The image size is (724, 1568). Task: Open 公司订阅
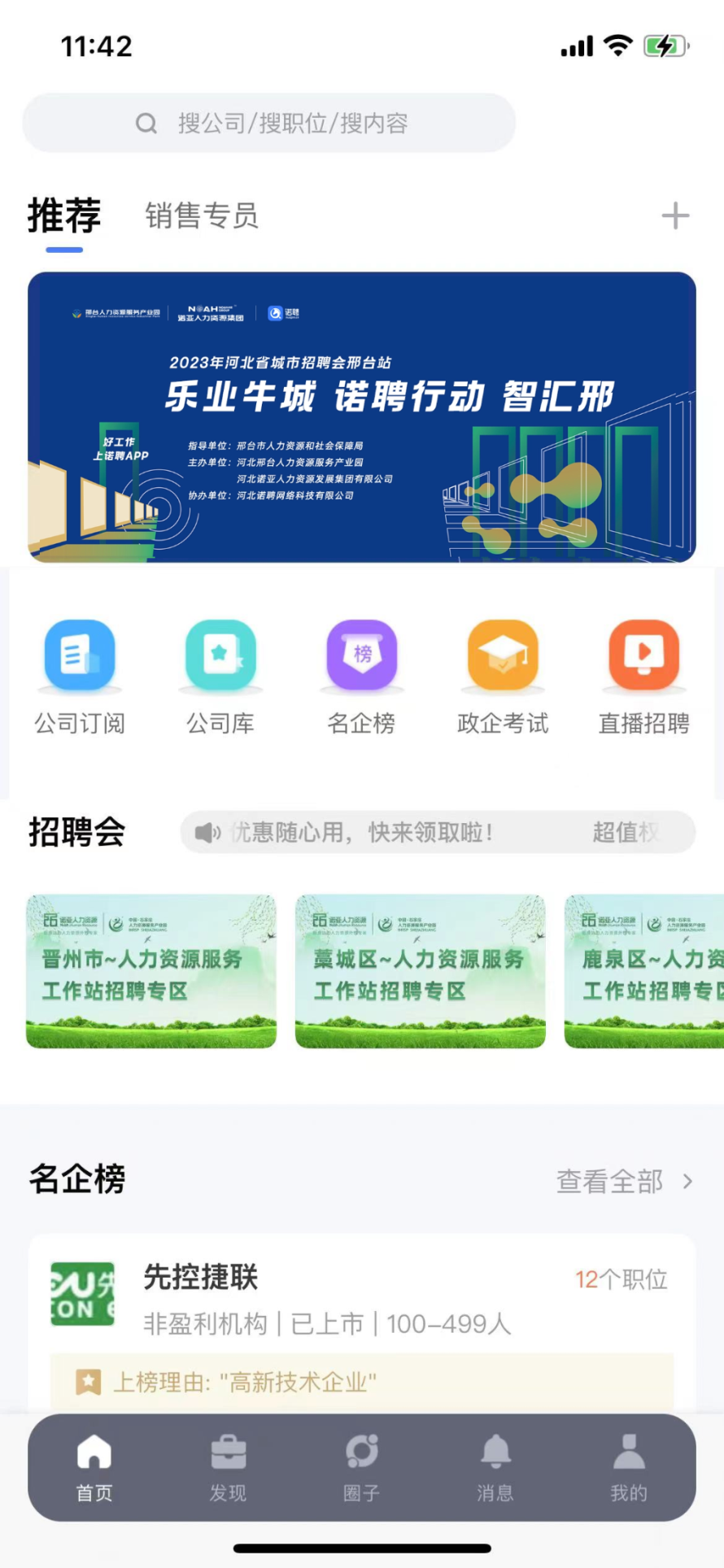pyautogui.click(x=80, y=675)
